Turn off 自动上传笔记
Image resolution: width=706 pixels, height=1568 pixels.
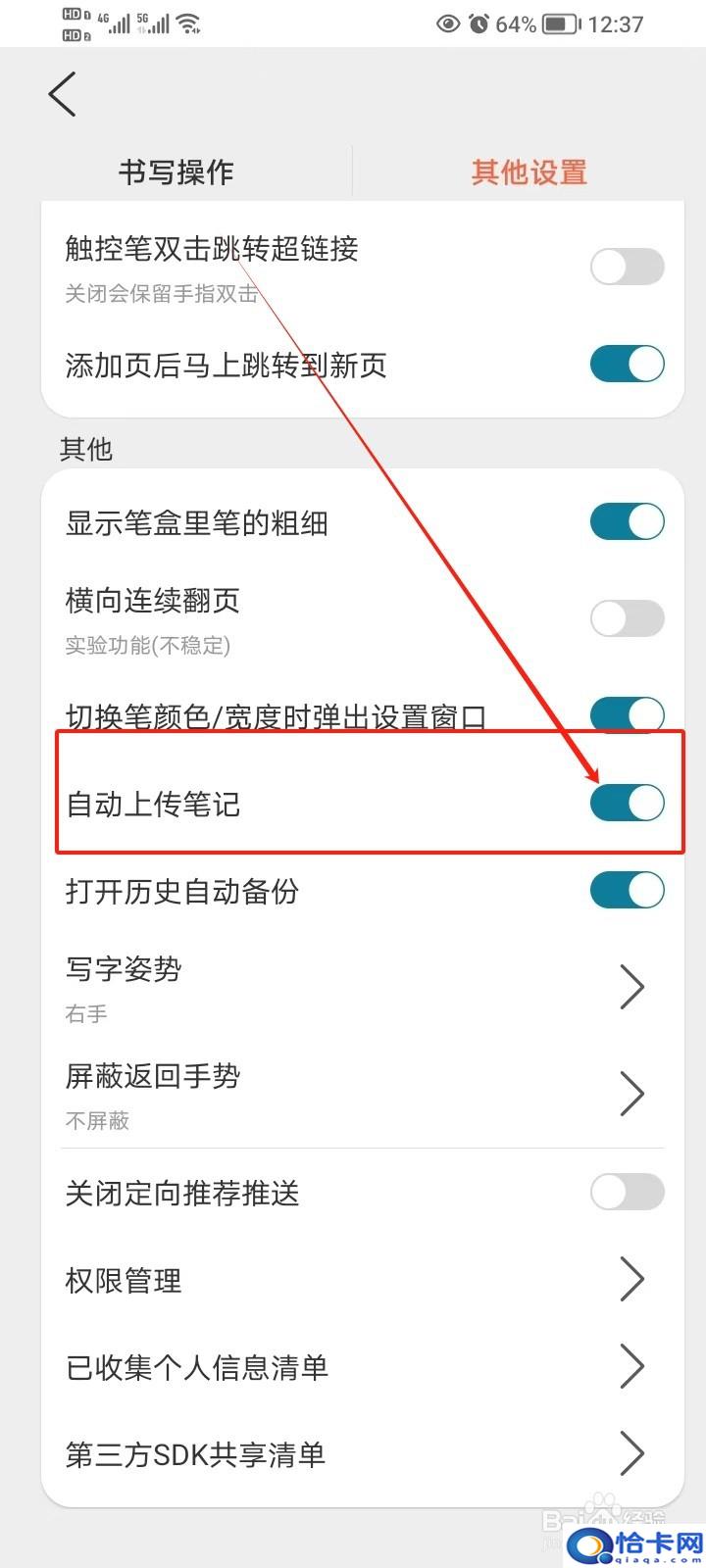click(x=628, y=803)
